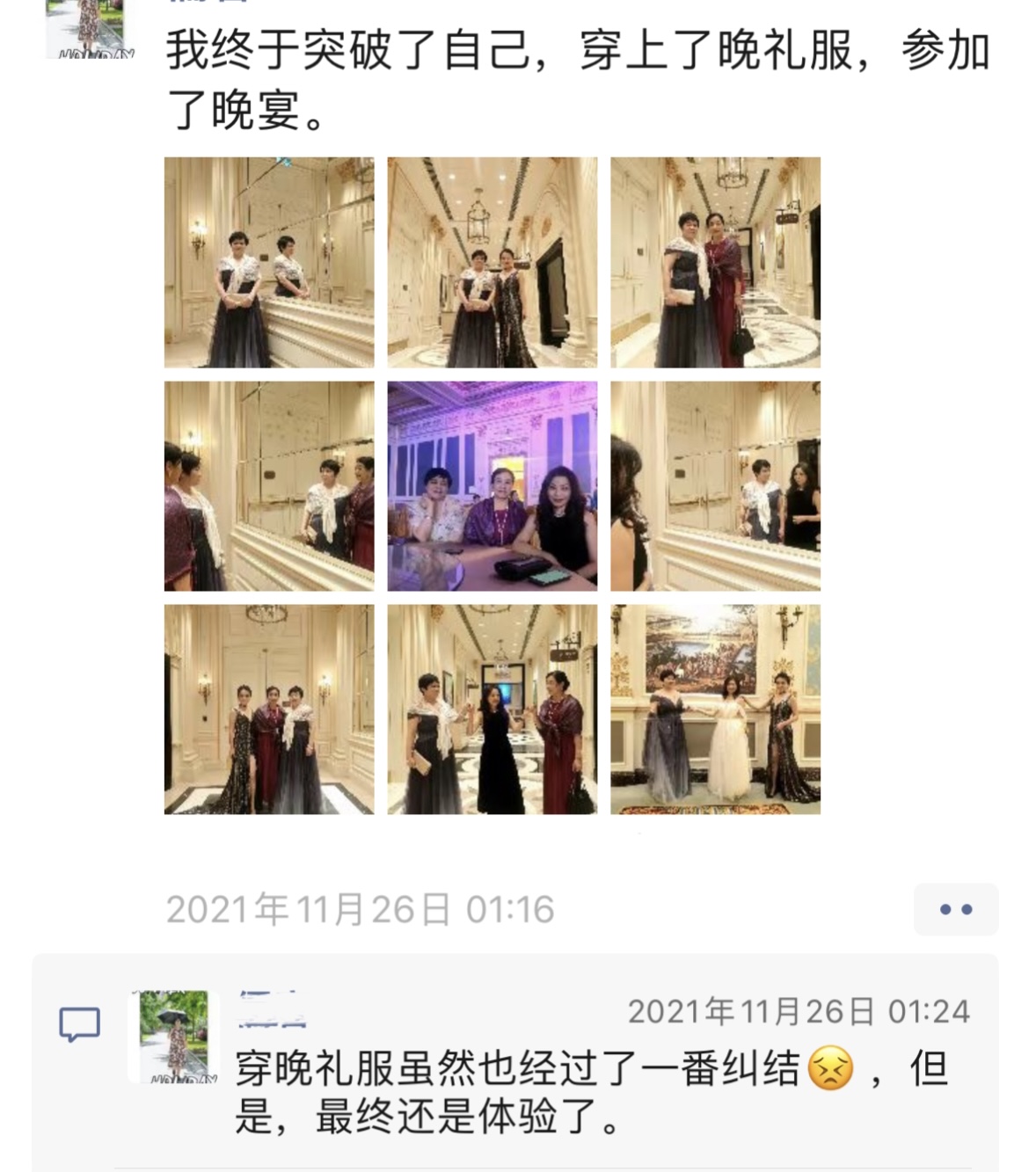Open the two-dot more options menu
The image size is (1036, 1172).
pos(954,908)
